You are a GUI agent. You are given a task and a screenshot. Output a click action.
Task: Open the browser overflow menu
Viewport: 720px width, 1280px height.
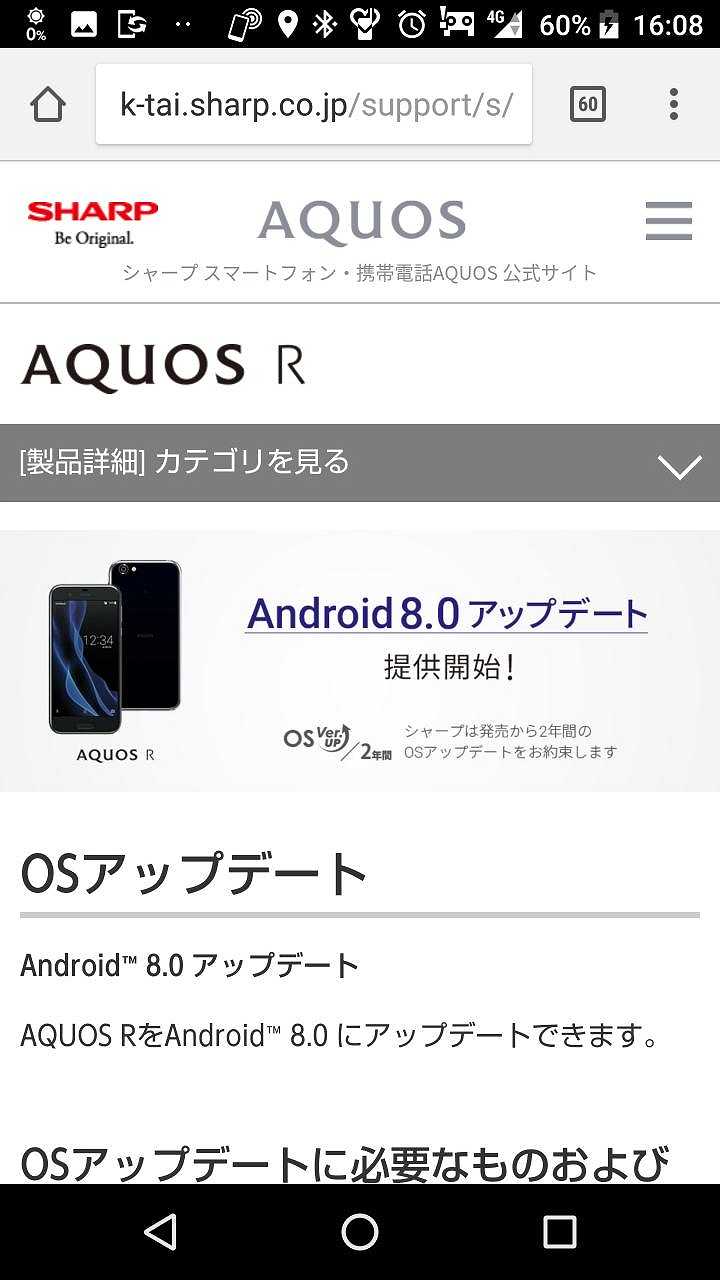click(x=674, y=104)
